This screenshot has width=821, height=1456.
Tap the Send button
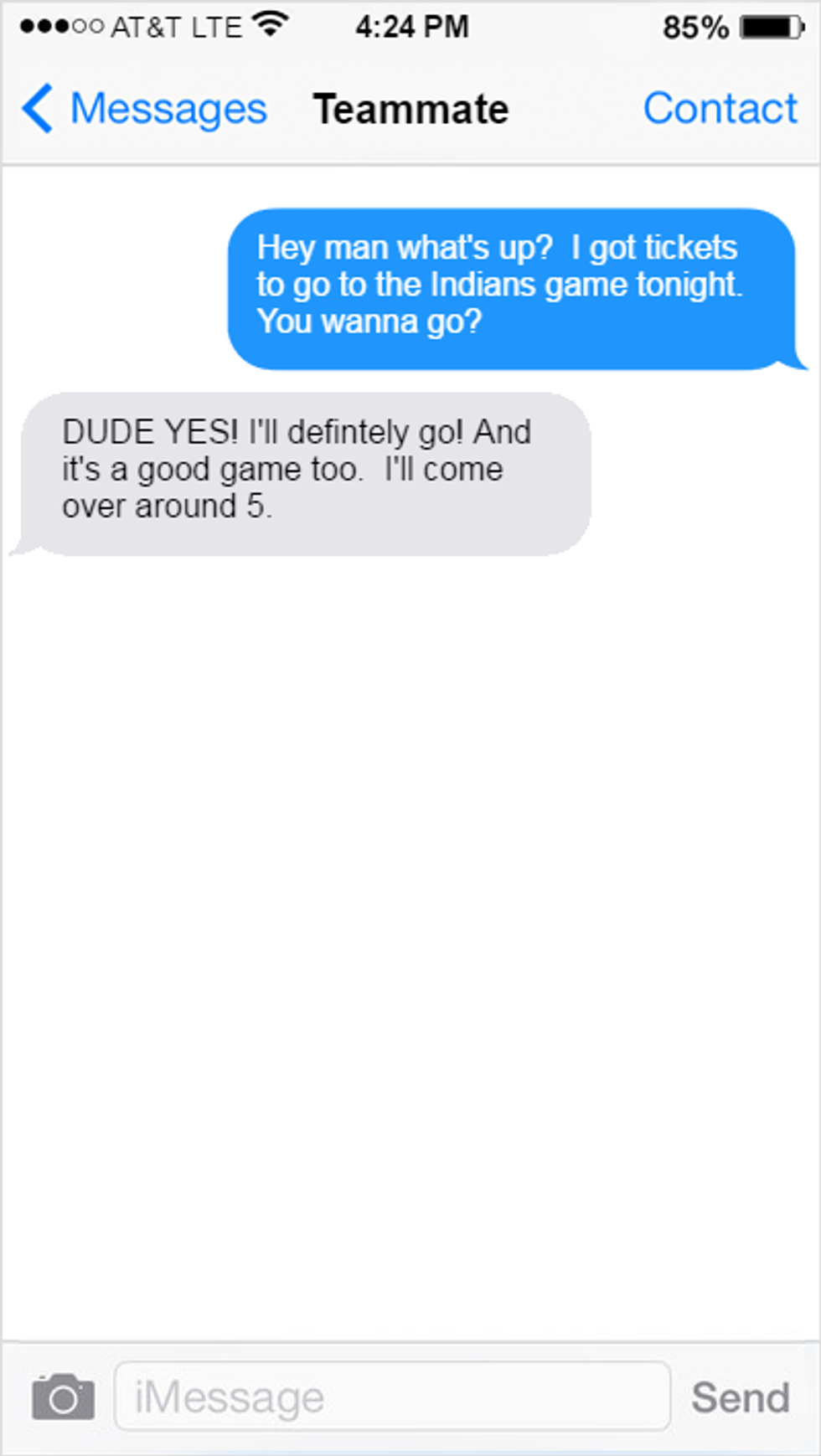pyautogui.click(x=741, y=1397)
